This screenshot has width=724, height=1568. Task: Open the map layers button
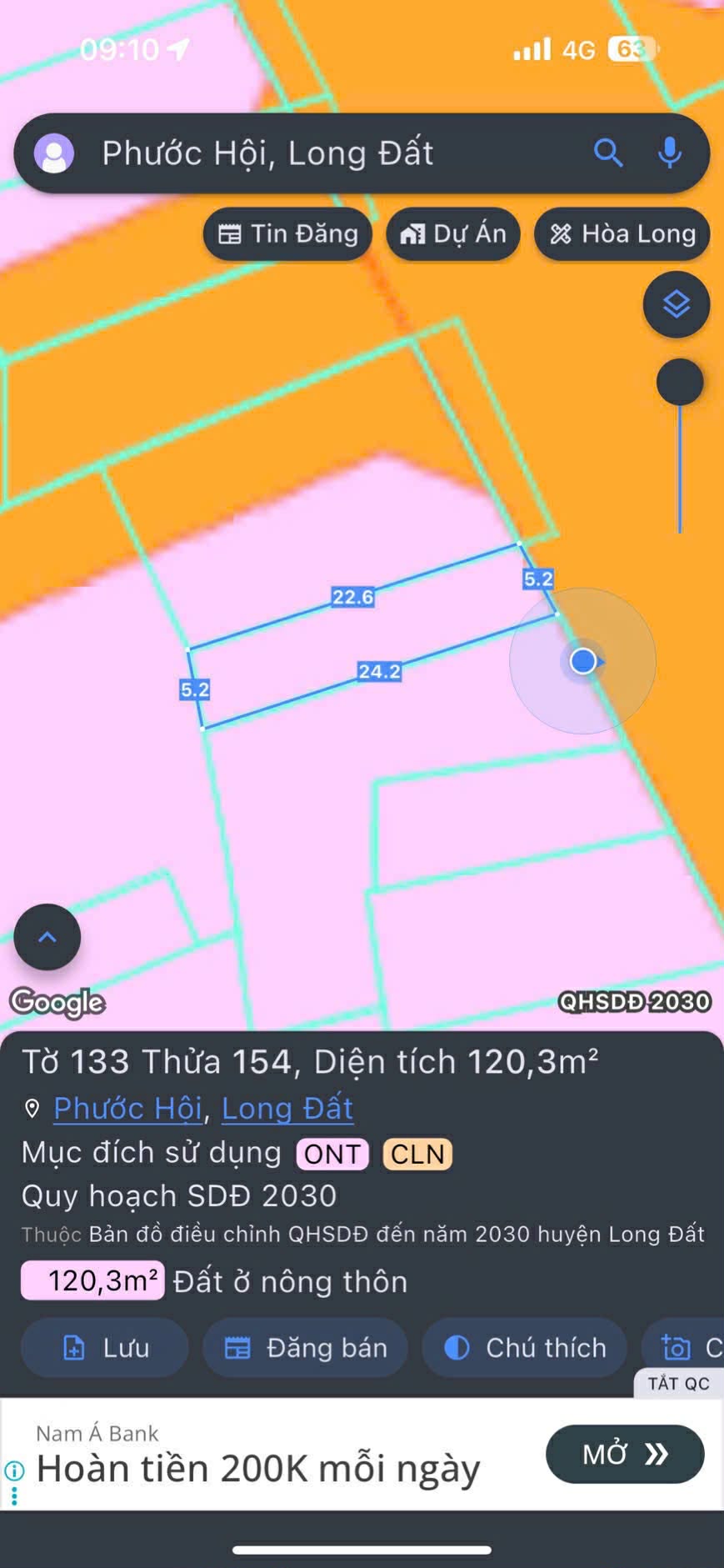click(x=676, y=304)
